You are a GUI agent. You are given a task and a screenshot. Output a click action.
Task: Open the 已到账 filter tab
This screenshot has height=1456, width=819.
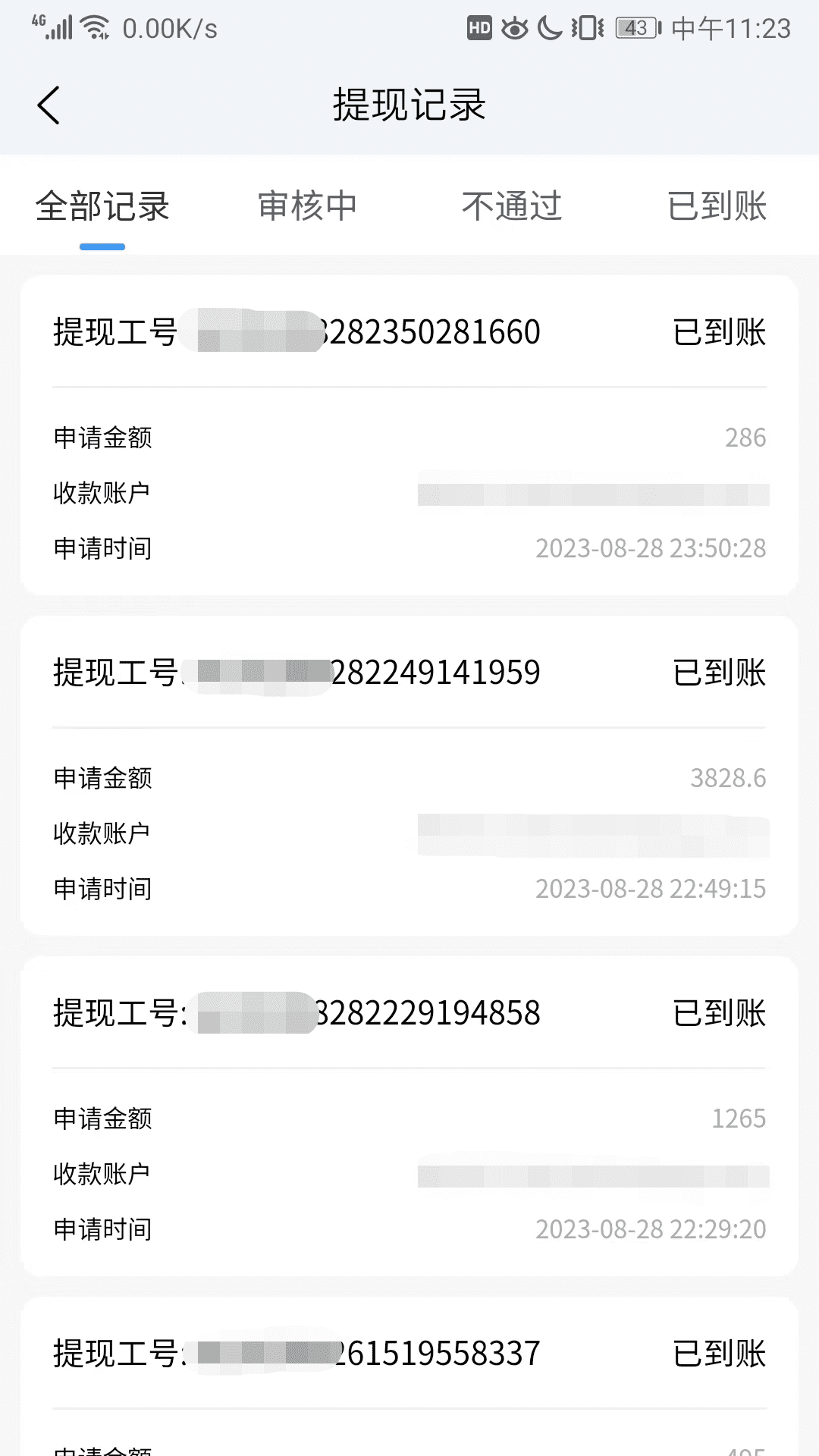[717, 206]
